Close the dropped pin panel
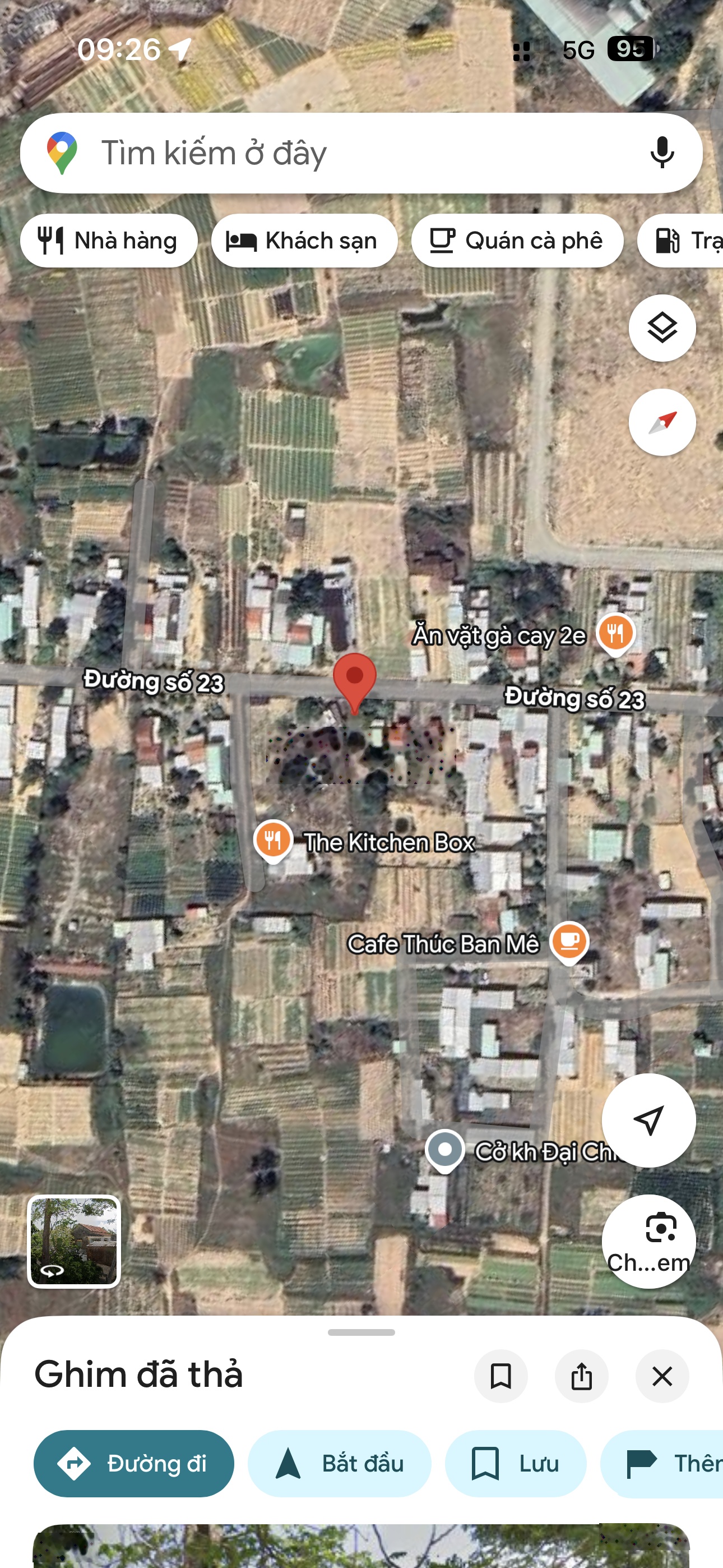The height and width of the screenshot is (1568, 723). point(661,1376)
